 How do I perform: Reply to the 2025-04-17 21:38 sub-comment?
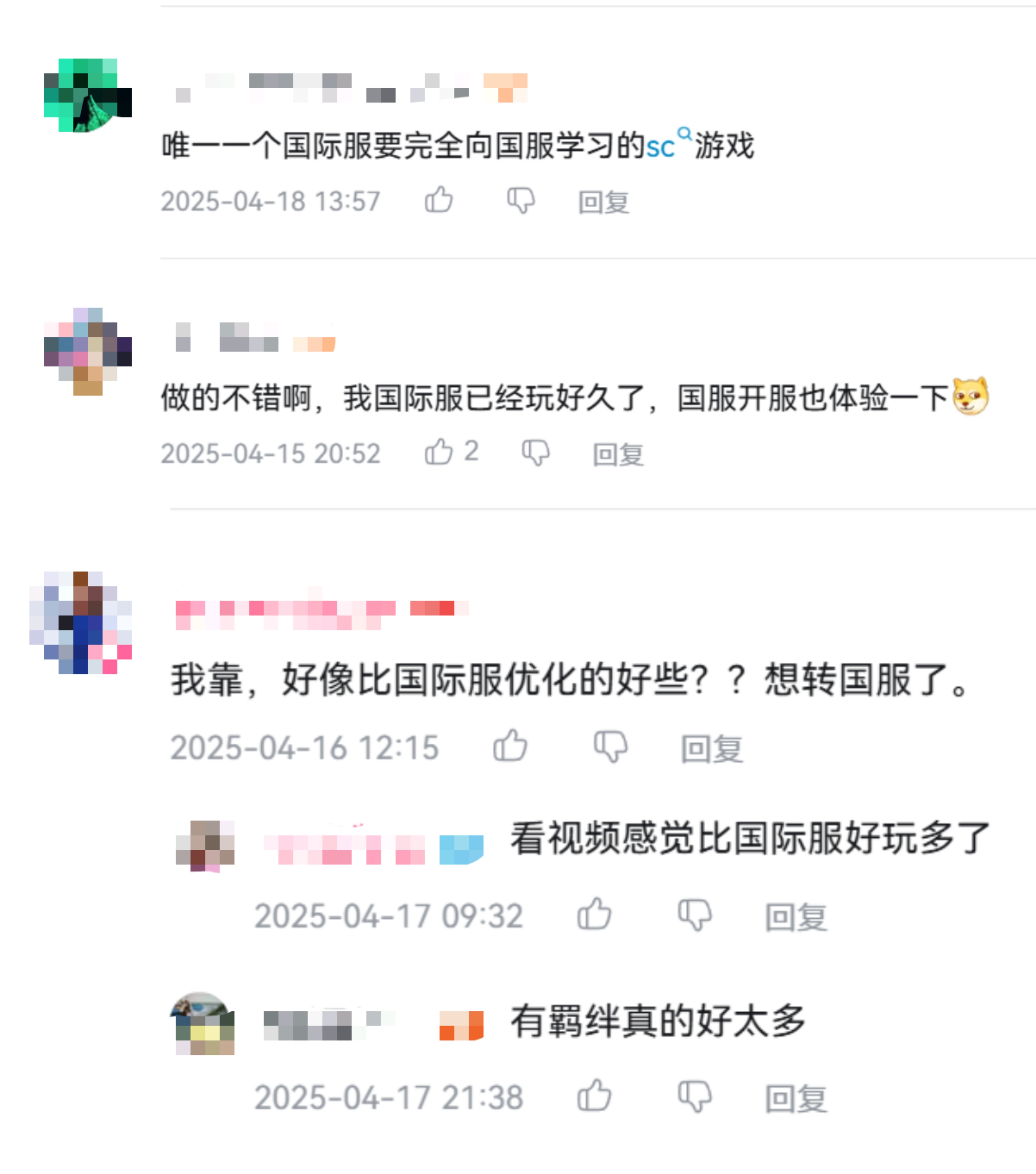coord(795,1098)
